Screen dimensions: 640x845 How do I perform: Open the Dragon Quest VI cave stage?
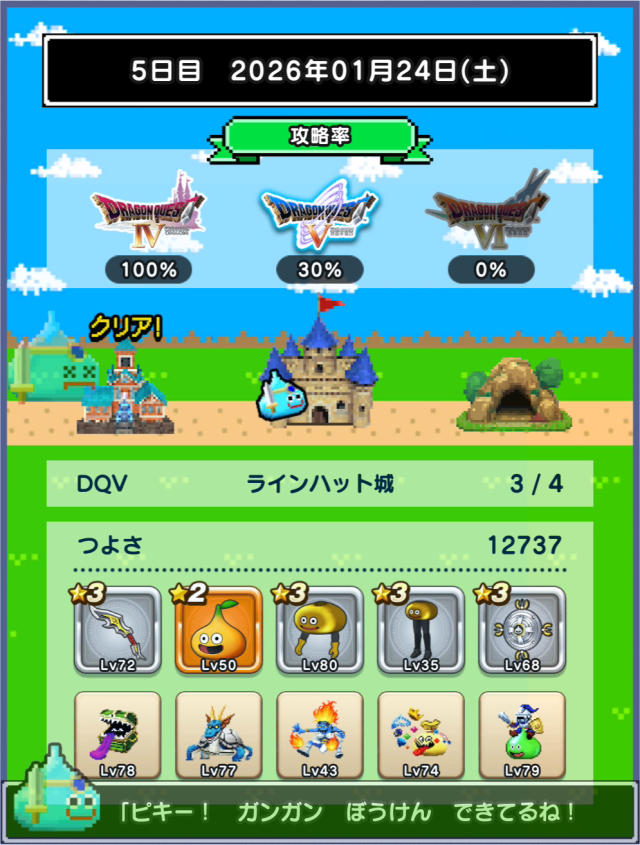(x=510, y=395)
